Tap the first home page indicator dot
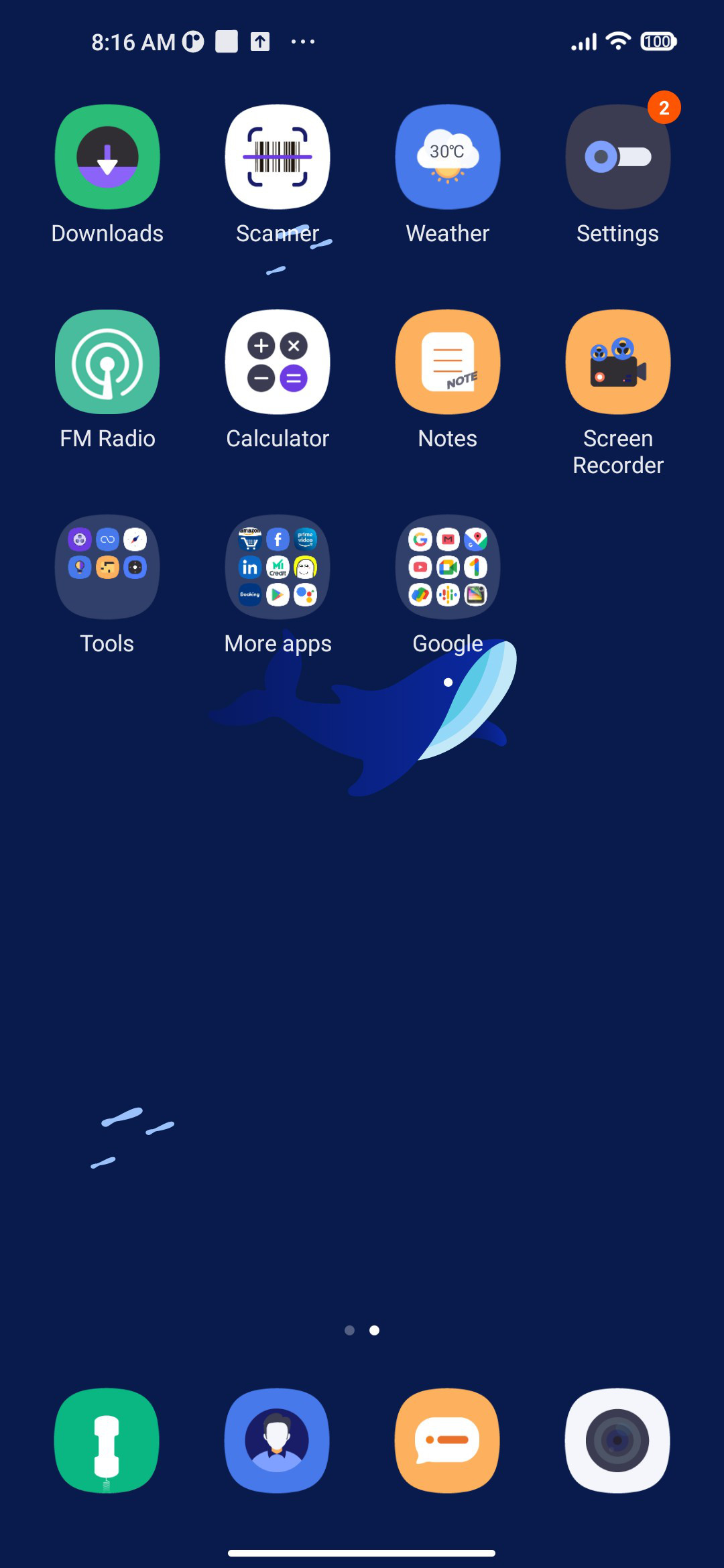The width and height of the screenshot is (724, 1568). (x=349, y=1330)
